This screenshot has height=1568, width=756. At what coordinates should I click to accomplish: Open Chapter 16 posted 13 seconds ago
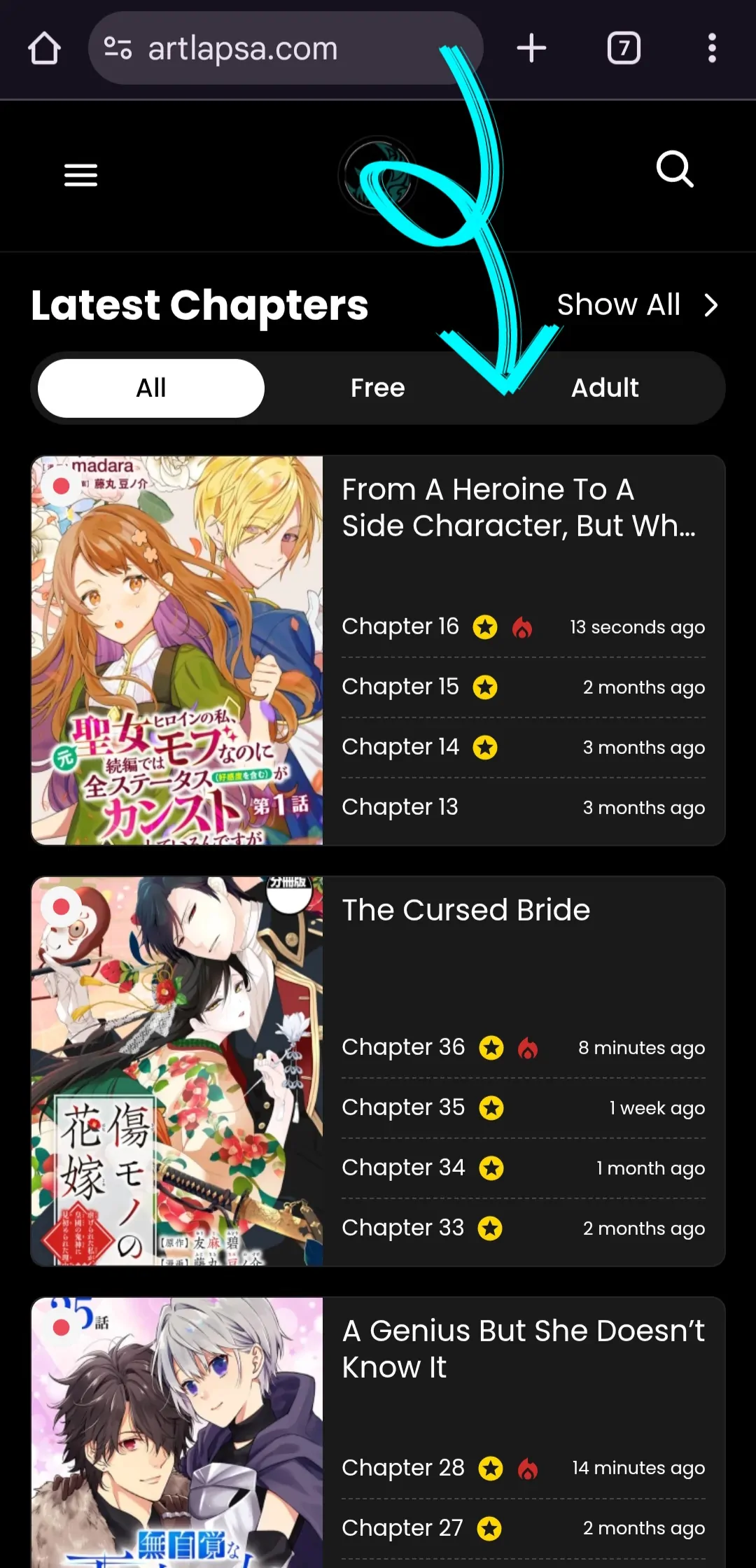click(400, 626)
